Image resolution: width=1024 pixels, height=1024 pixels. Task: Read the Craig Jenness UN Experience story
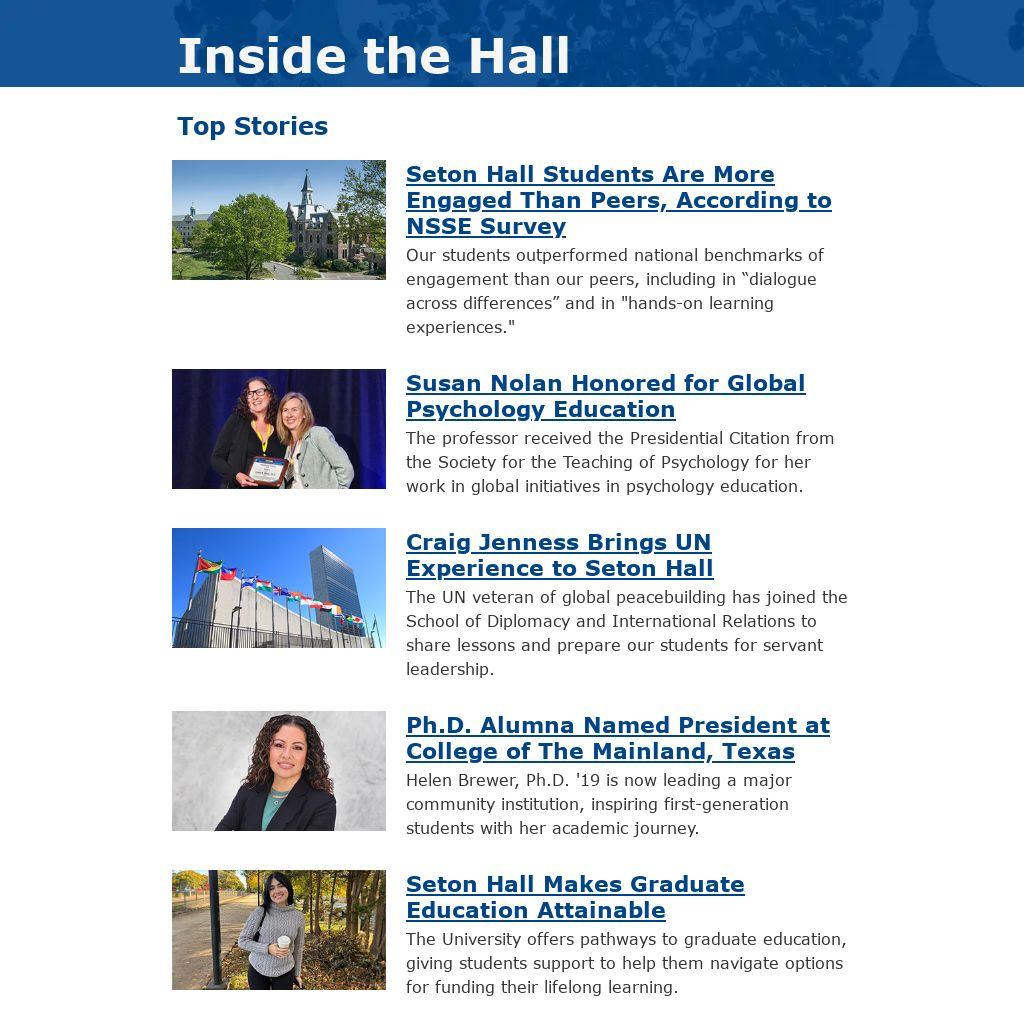tap(559, 555)
